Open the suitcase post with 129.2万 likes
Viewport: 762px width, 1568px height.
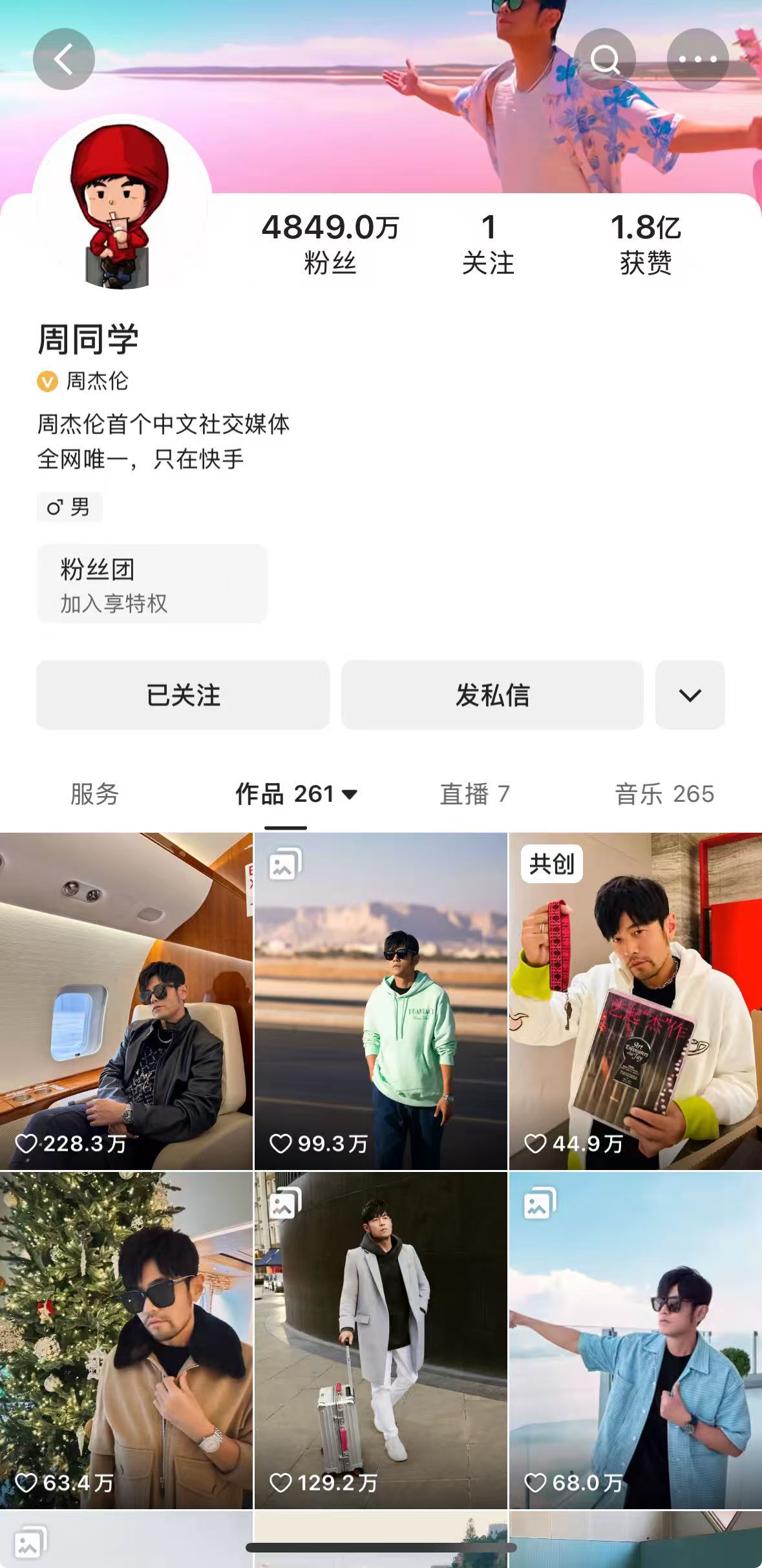coord(381,1341)
